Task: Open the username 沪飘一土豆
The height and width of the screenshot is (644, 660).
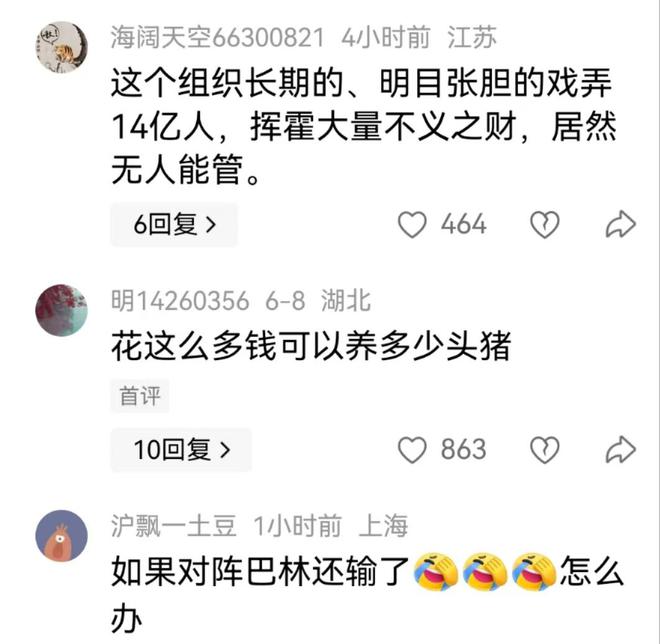Action: click(x=173, y=525)
